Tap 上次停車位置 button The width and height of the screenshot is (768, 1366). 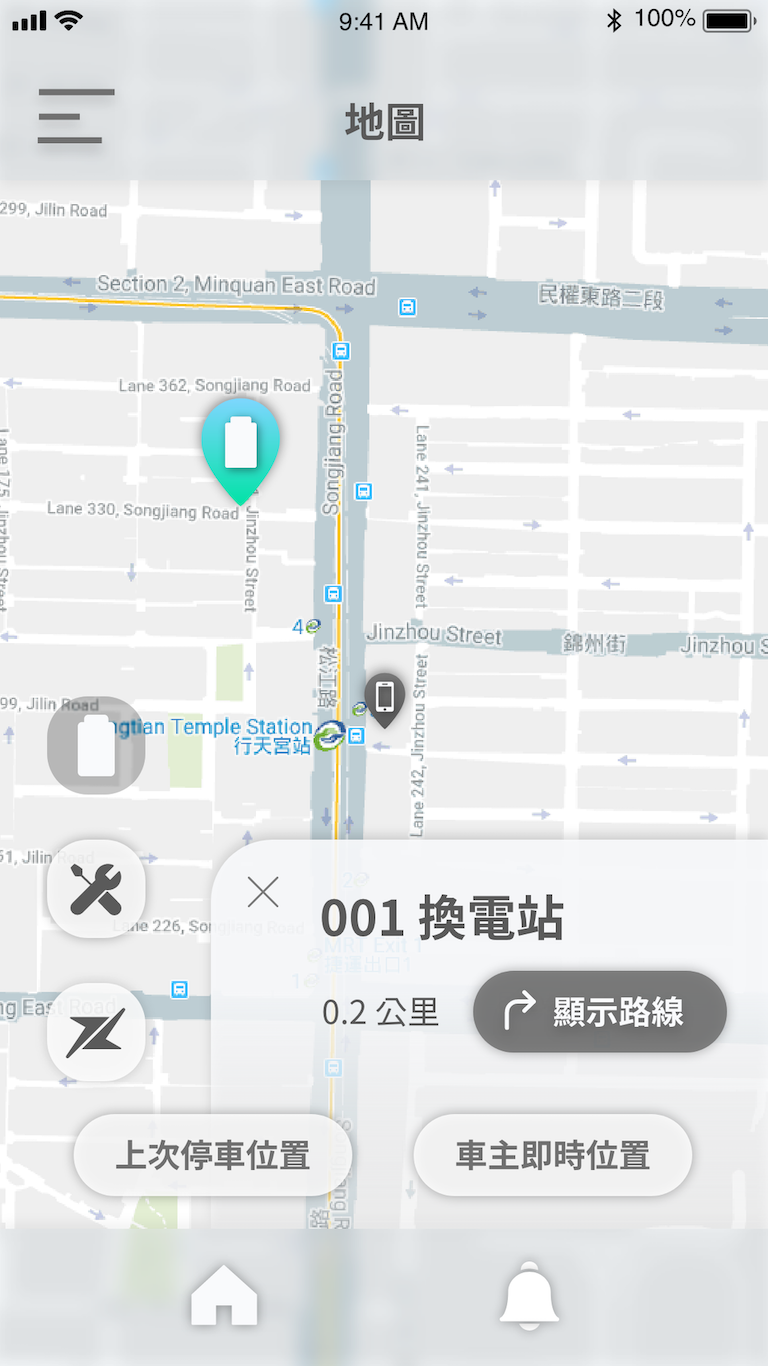point(213,1156)
